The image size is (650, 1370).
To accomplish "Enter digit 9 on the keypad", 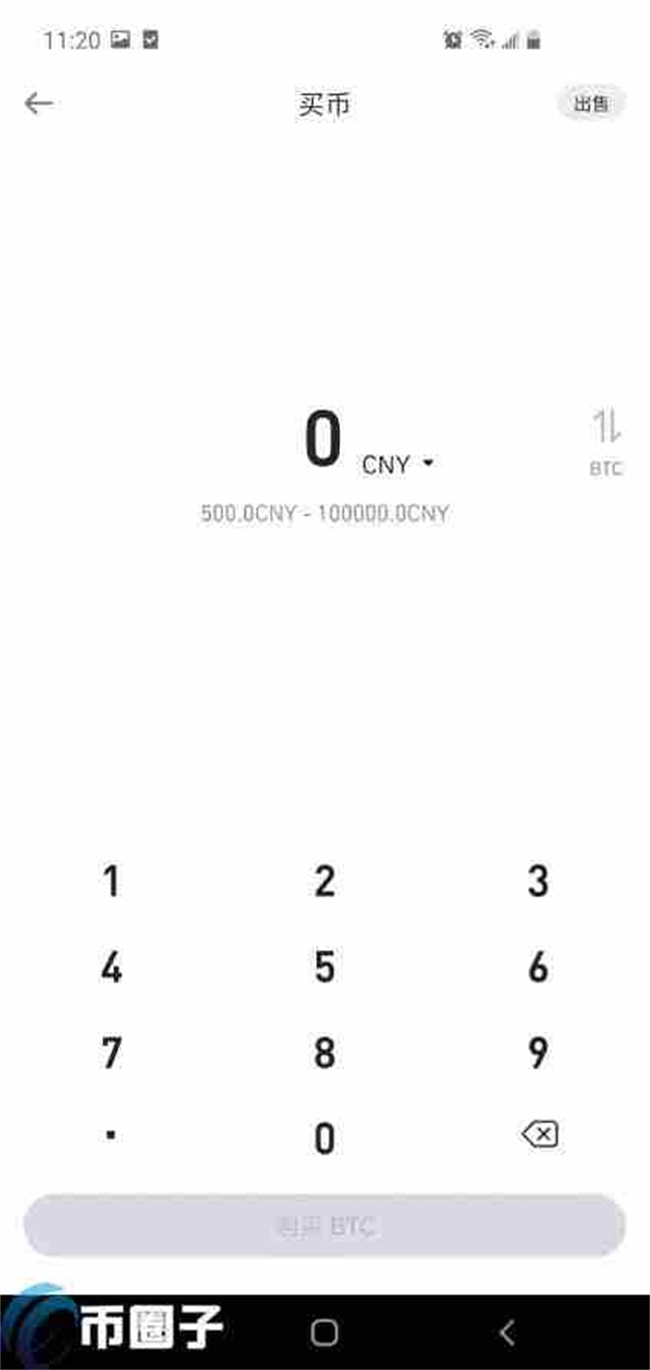I will (x=538, y=1053).
